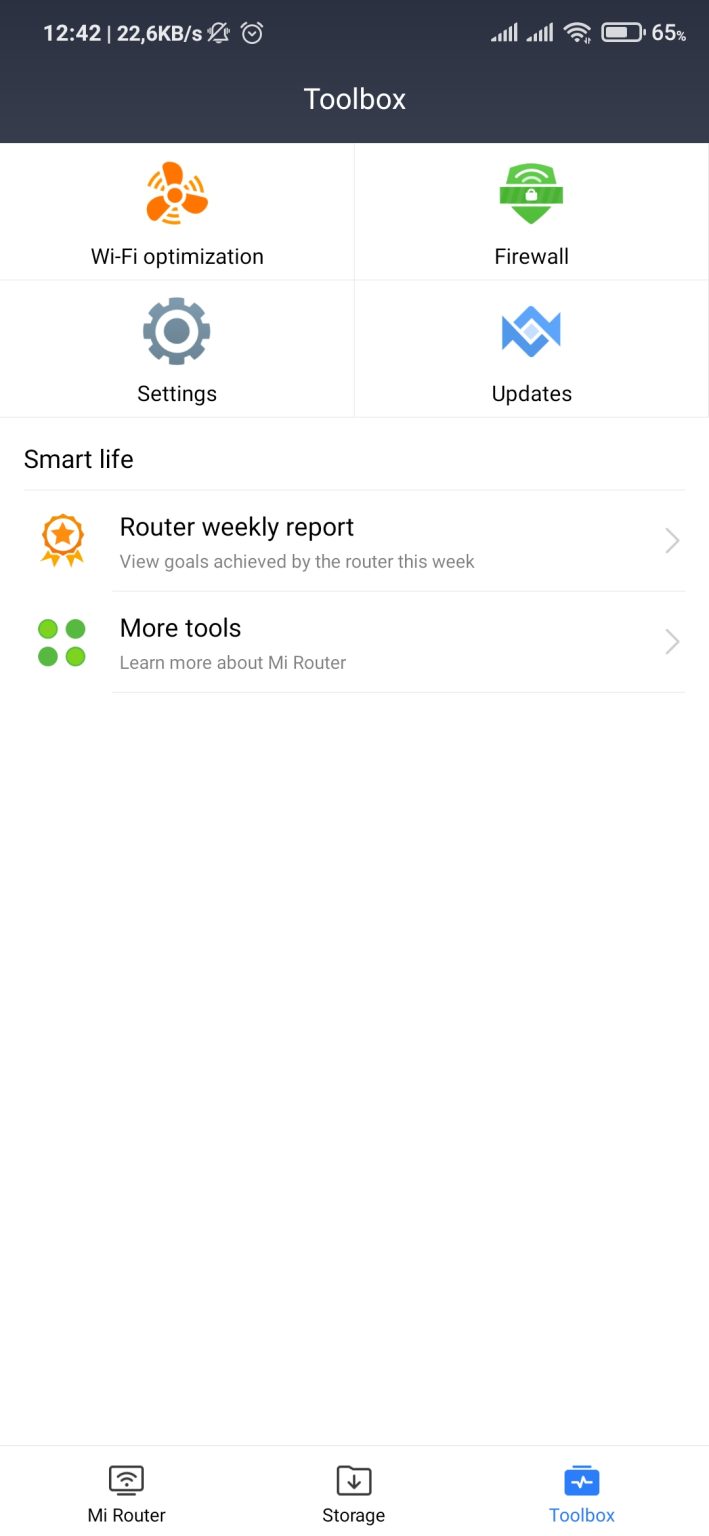Select the Toolbox tab

click(x=581, y=1492)
